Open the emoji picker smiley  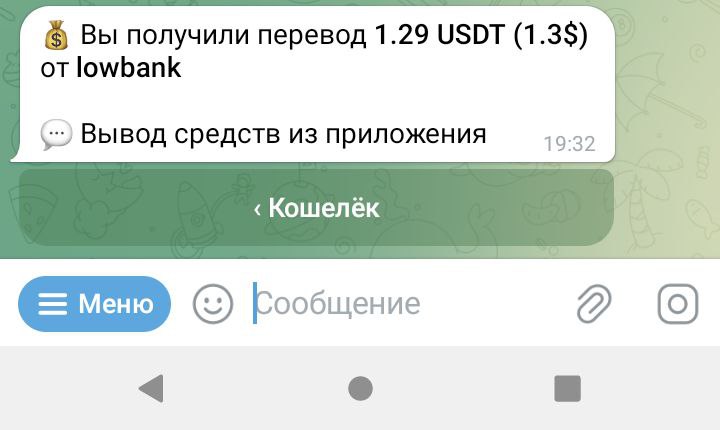(x=212, y=303)
